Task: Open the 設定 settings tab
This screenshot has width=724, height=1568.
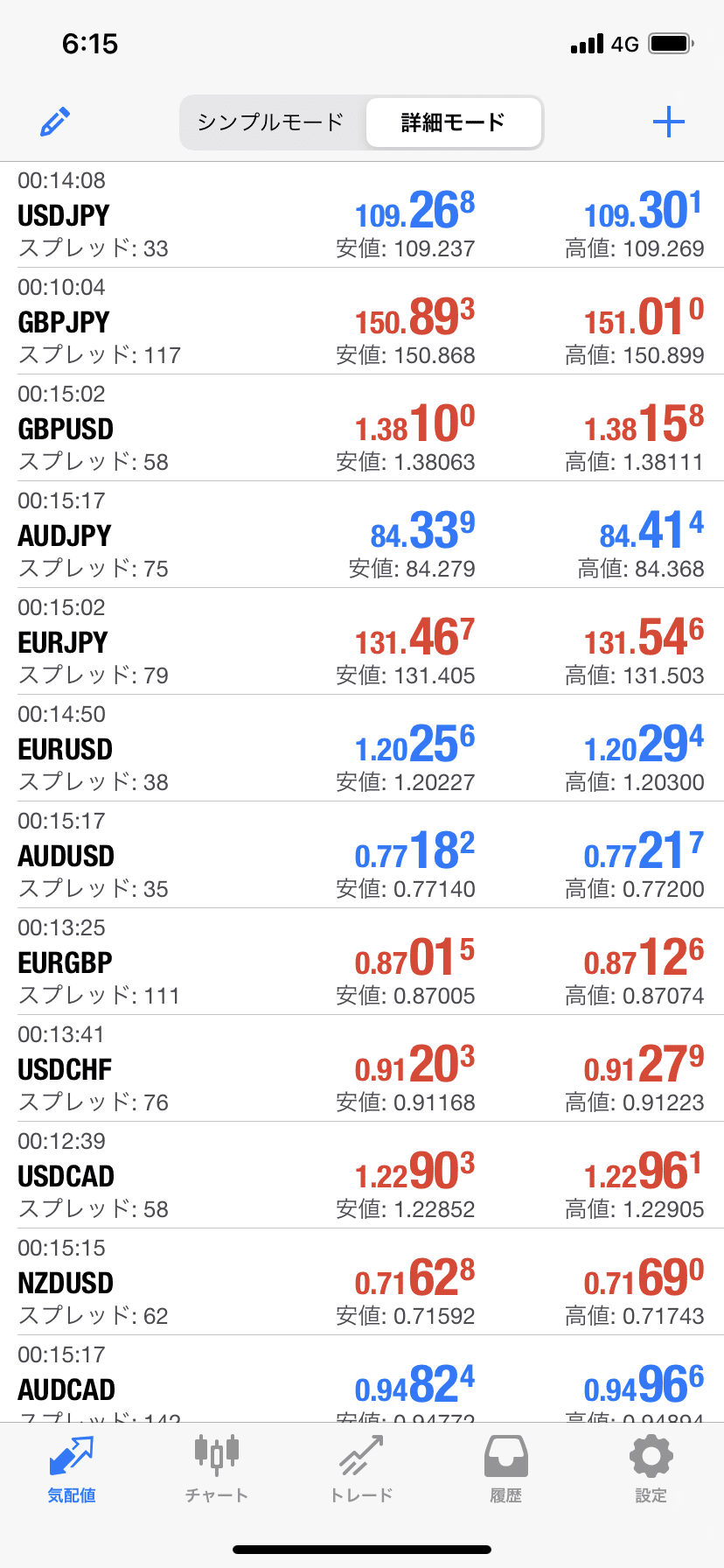Action: [x=651, y=1469]
